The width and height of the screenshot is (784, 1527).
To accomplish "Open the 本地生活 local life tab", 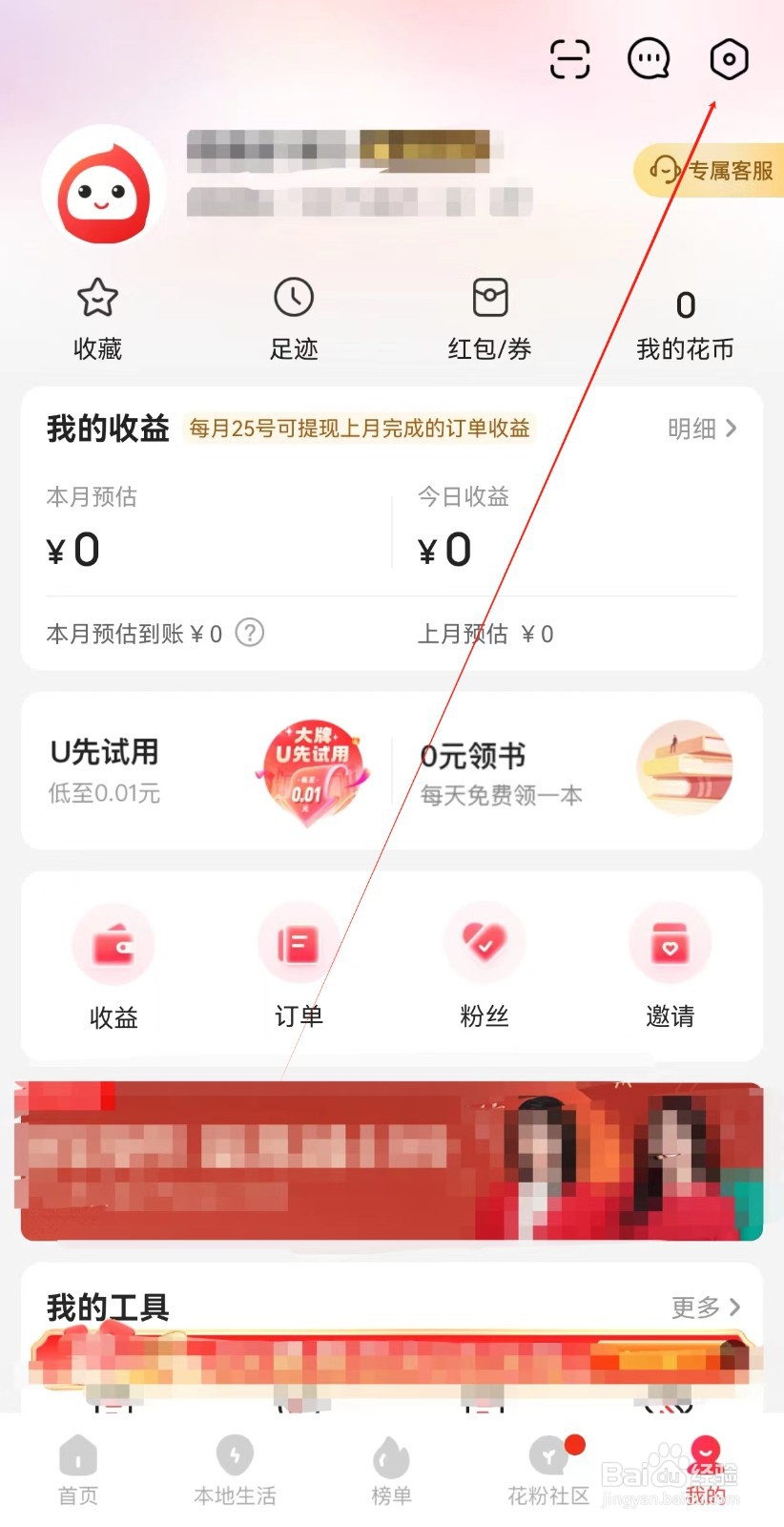I will 234,1470.
